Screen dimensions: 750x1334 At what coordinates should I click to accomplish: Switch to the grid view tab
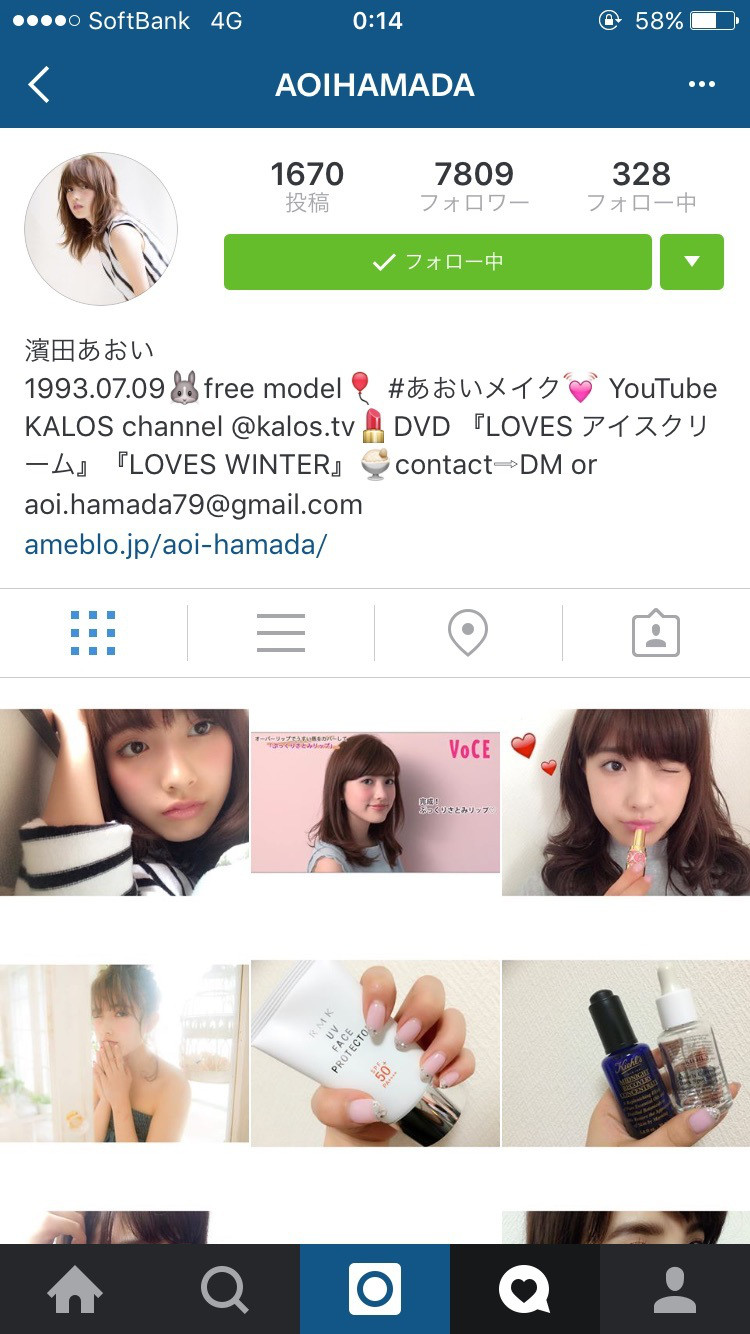pos(93,633)
